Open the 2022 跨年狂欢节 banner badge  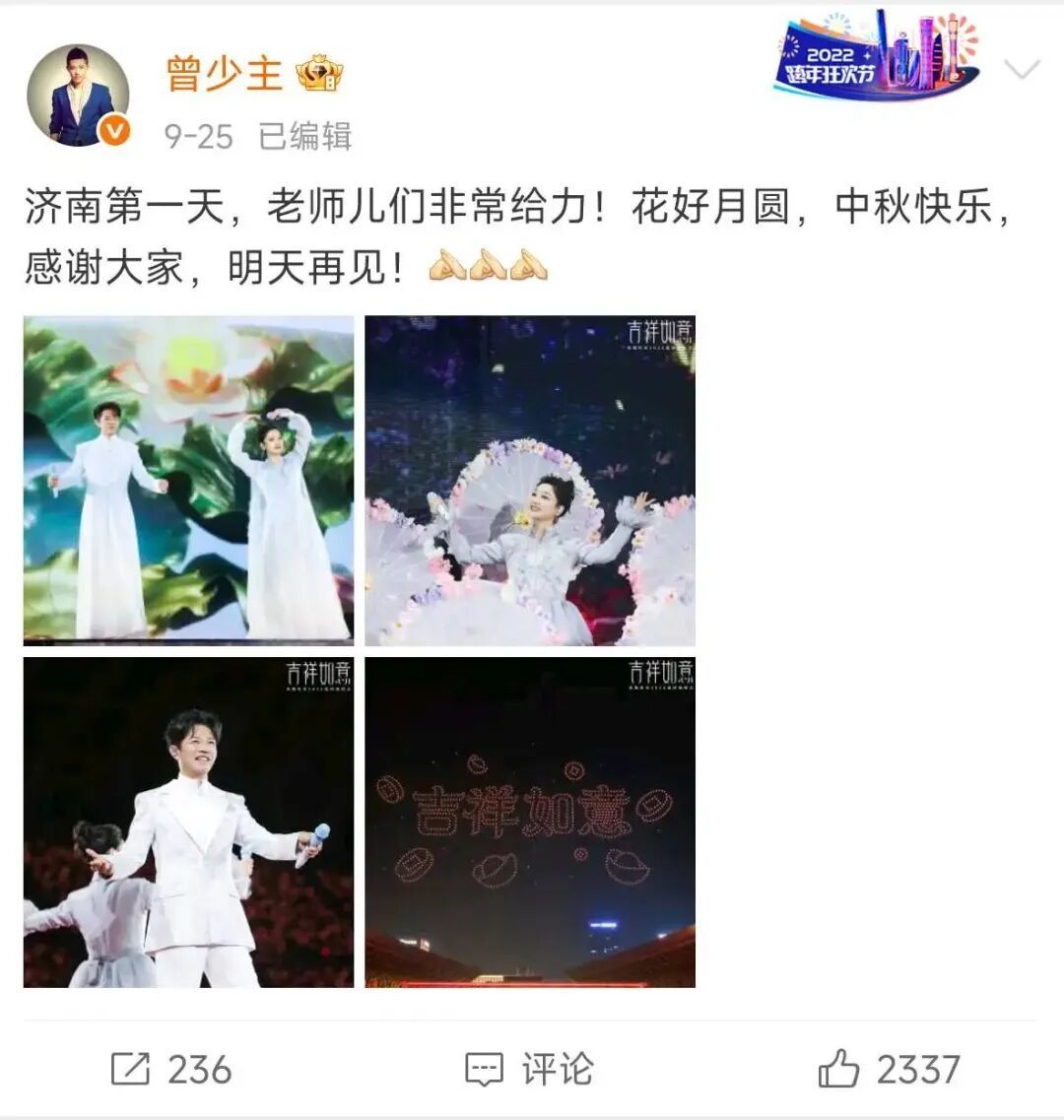coord(877,53)
